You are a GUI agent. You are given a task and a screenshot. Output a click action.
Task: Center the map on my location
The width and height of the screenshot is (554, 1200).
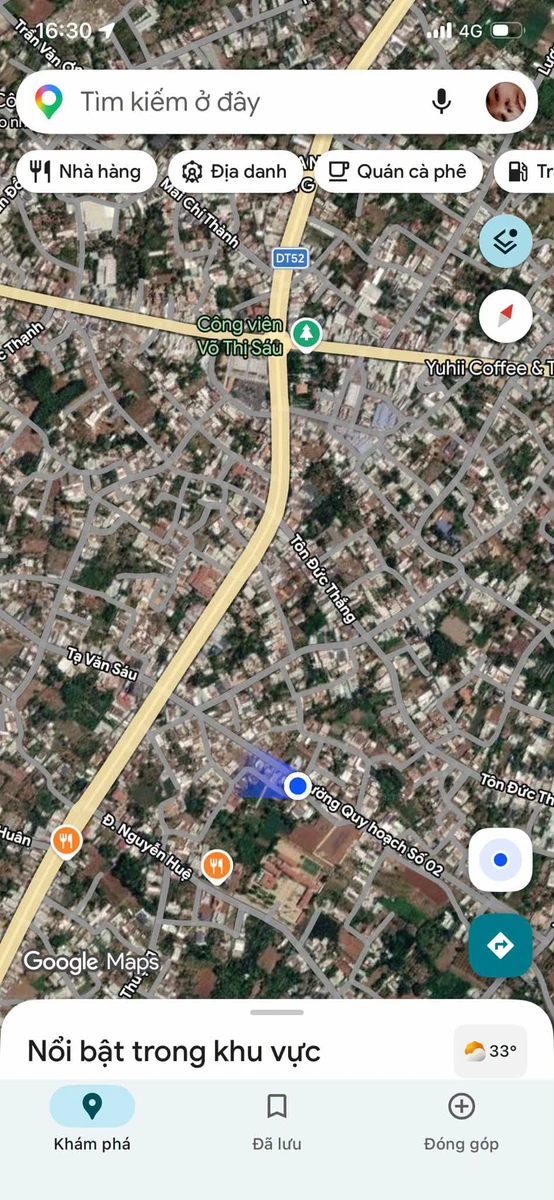[x=500, y=860]
